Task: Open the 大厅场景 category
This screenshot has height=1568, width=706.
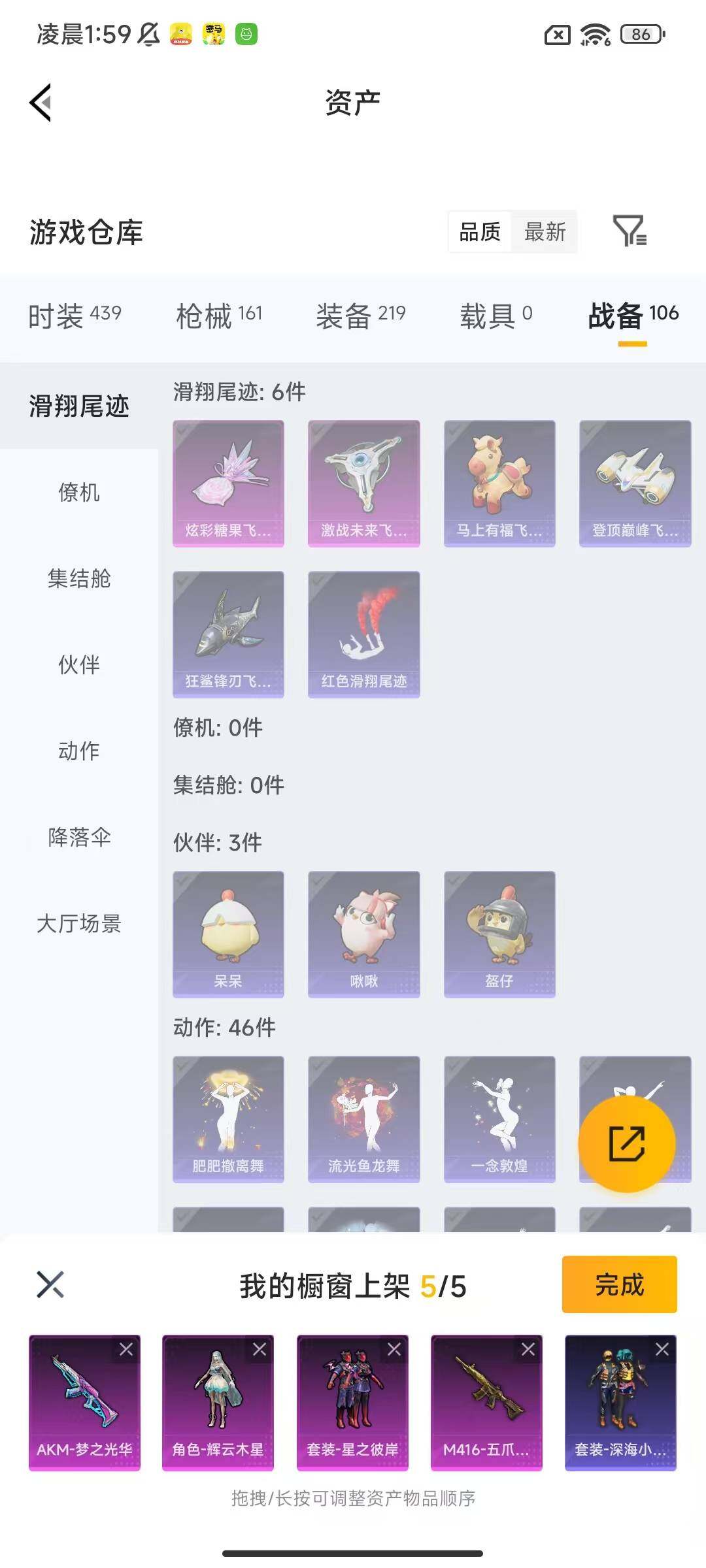Action: pos(79,924)
